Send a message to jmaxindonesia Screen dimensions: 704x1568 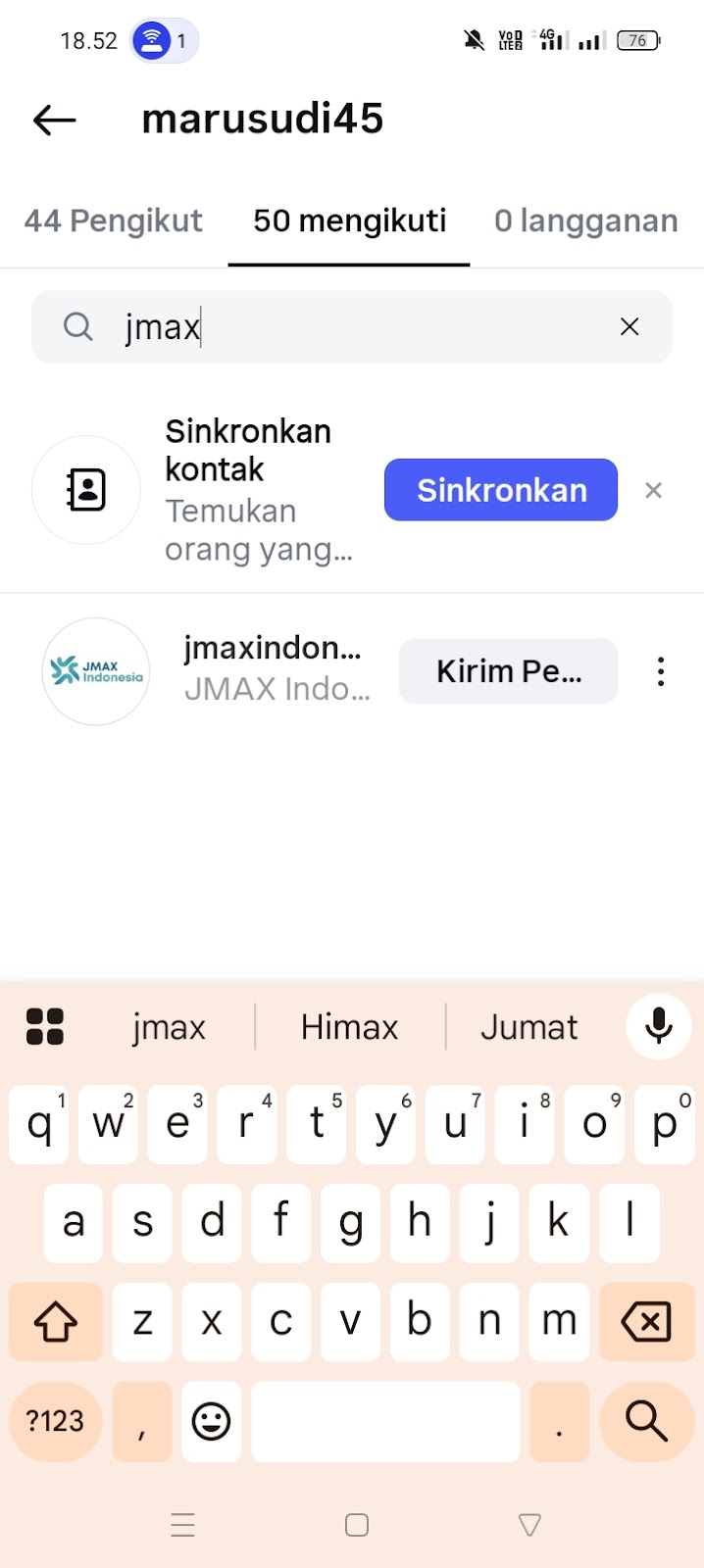click(508, 671)
